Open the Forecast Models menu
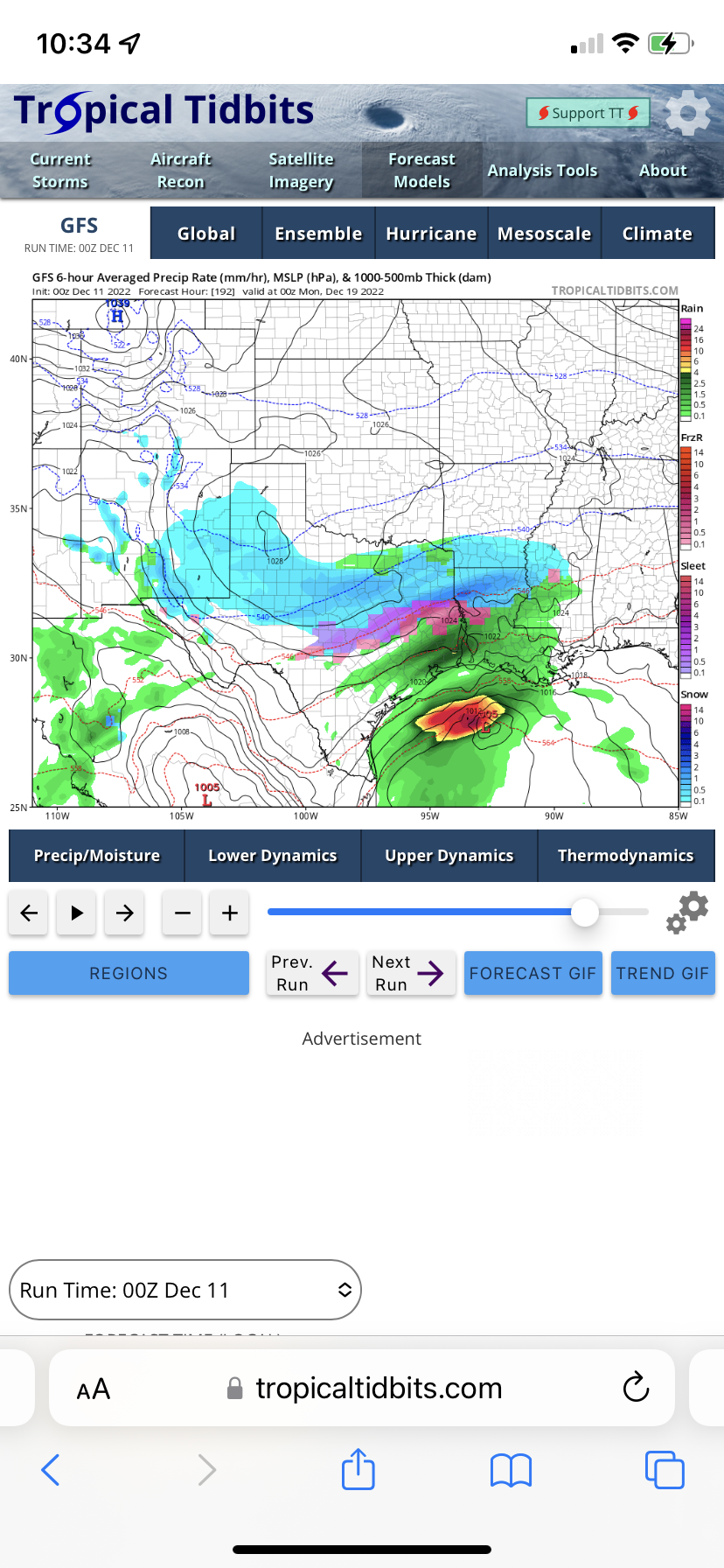The height and width of the screenshot is (1568, 724). [421, 171]
